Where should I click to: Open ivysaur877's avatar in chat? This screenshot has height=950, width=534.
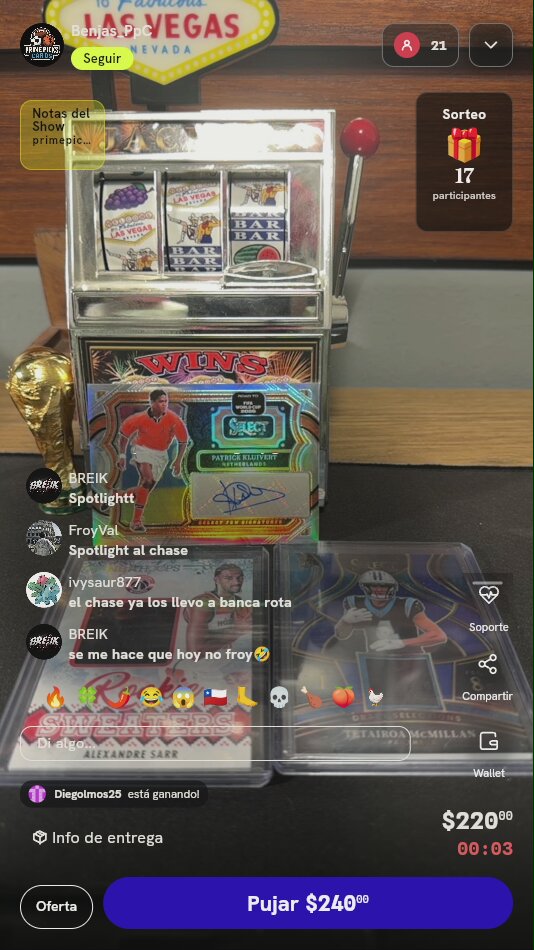(x=44, y=590)
